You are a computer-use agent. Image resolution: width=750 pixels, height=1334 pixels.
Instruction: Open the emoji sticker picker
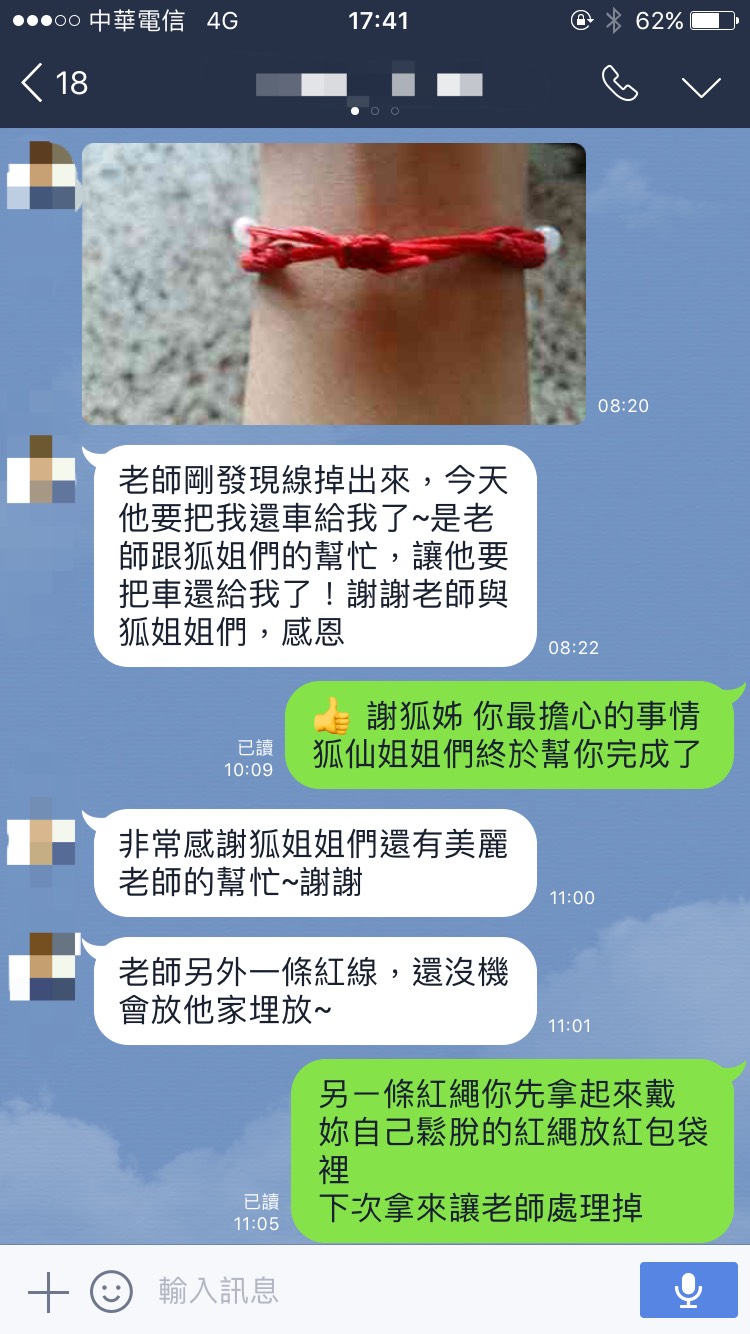(x=111, y=1292)
